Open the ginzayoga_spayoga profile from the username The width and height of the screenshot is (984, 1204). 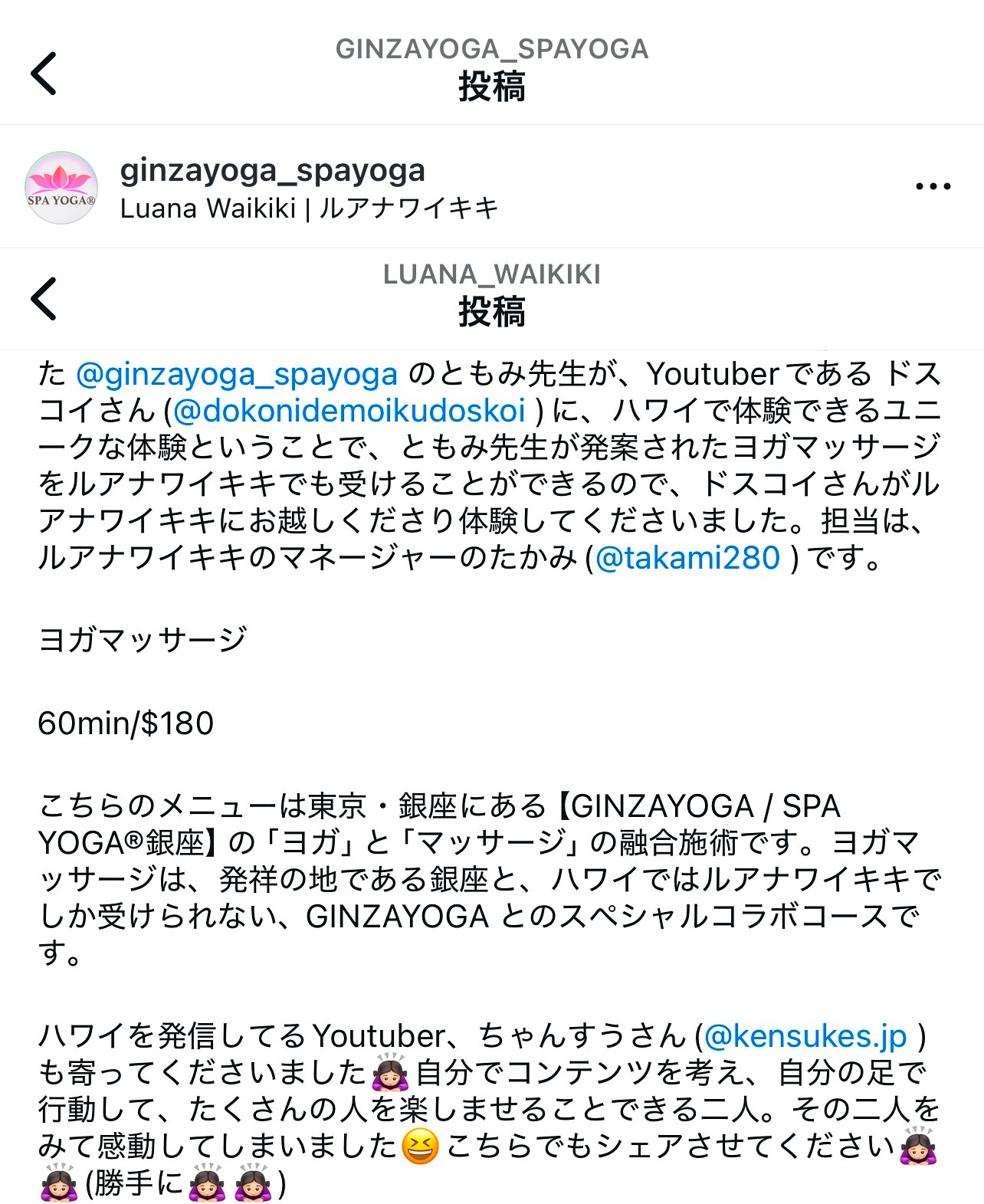272,170
